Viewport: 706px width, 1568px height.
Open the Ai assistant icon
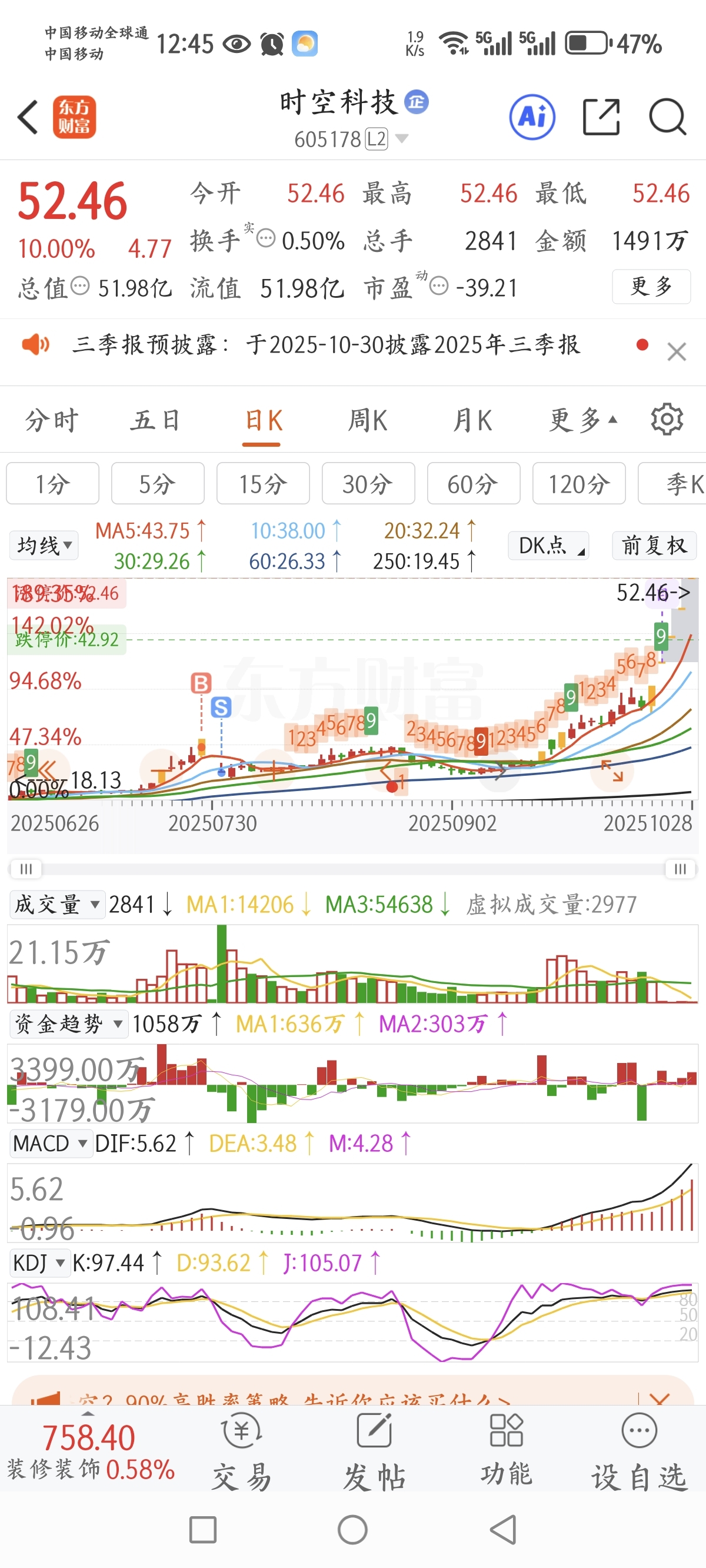(x=532, y=117)
